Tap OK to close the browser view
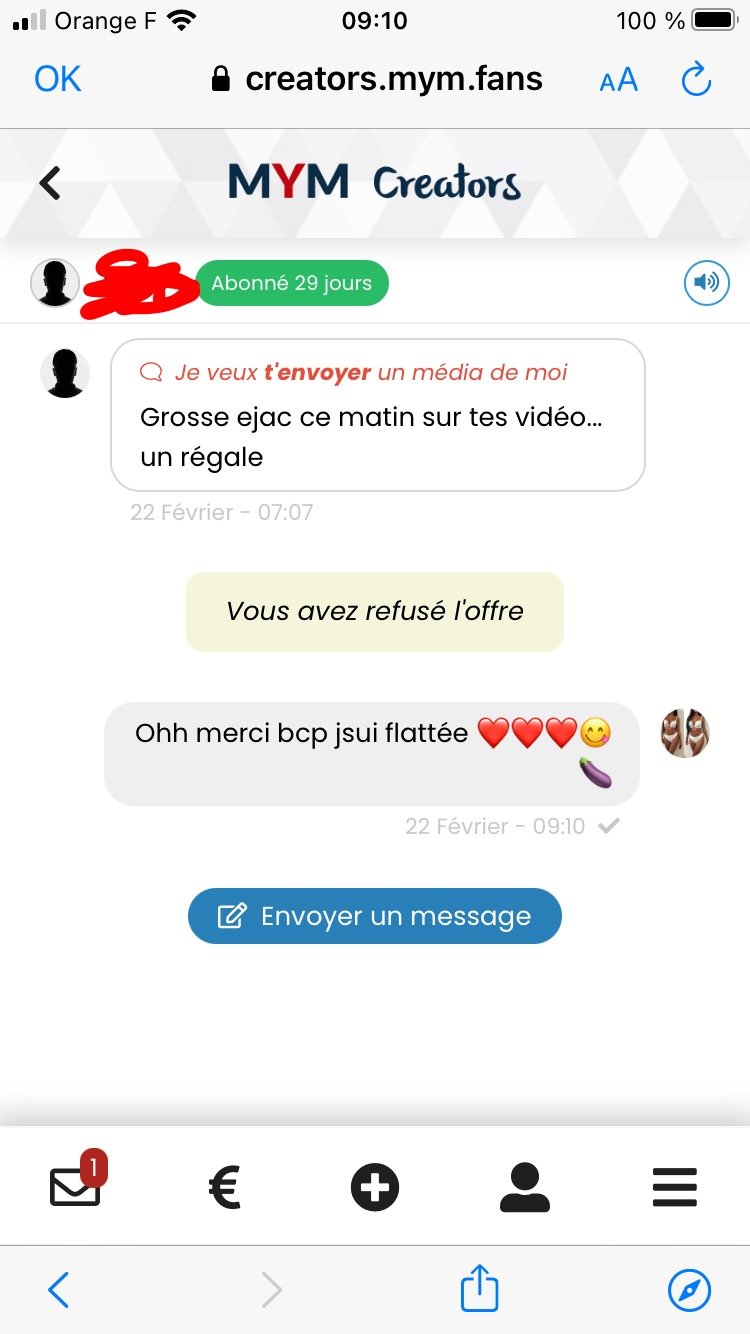Screen dimensions: 750x1334 tap(57, 79)
